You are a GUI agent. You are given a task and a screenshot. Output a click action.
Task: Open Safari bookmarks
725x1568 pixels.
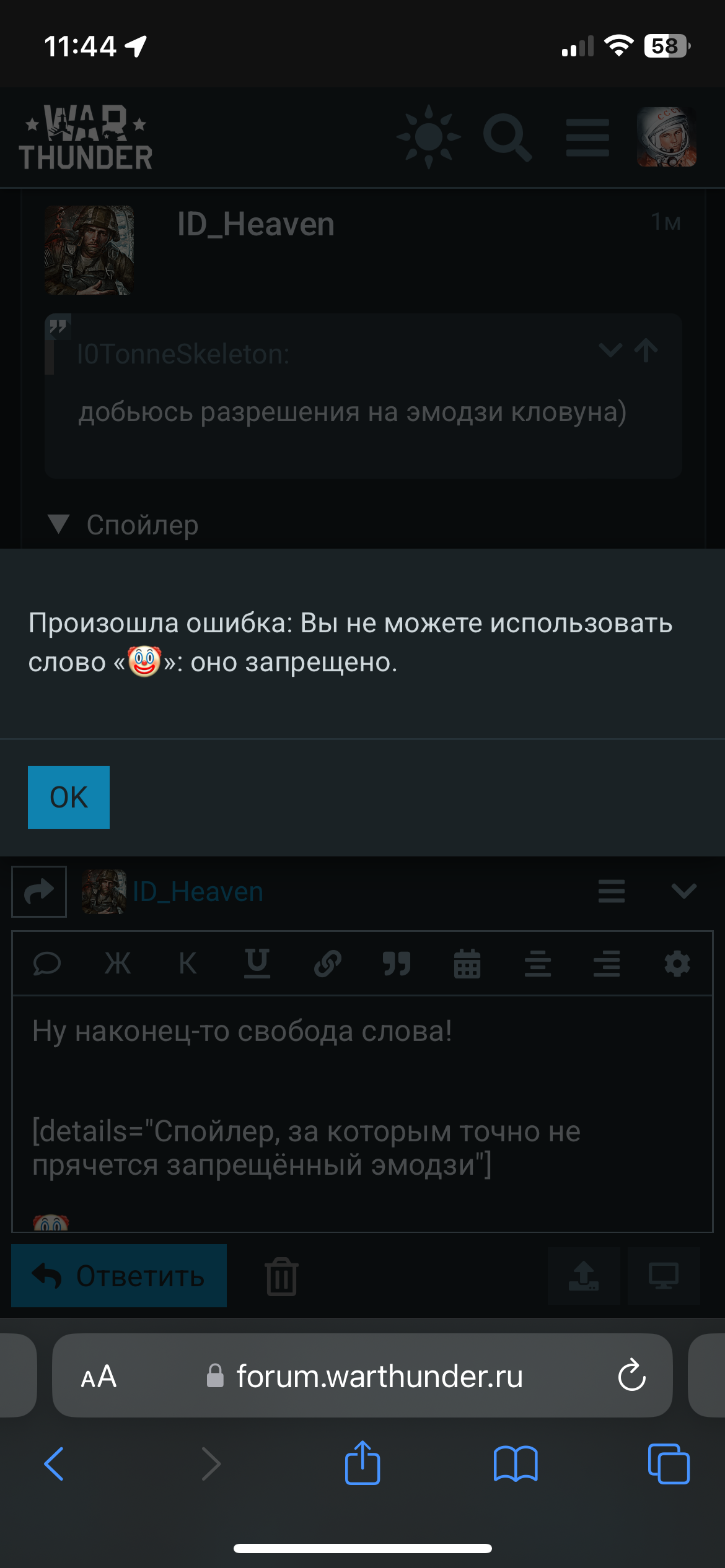pos(516,1464)
